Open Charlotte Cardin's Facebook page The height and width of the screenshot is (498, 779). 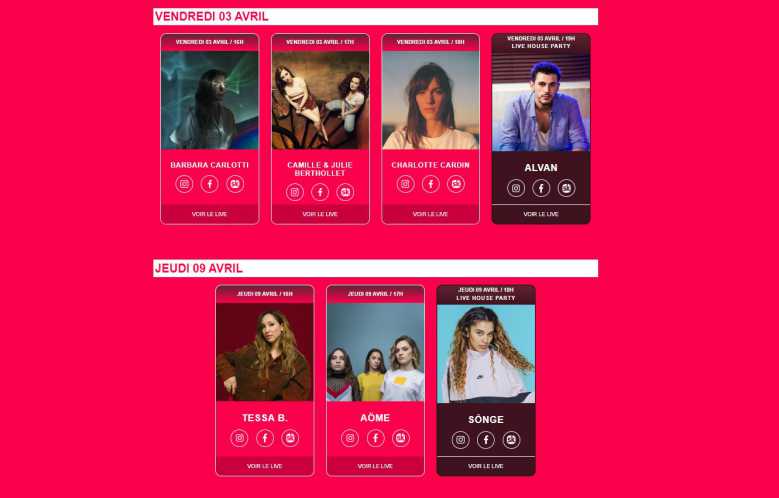pos(430,184)
